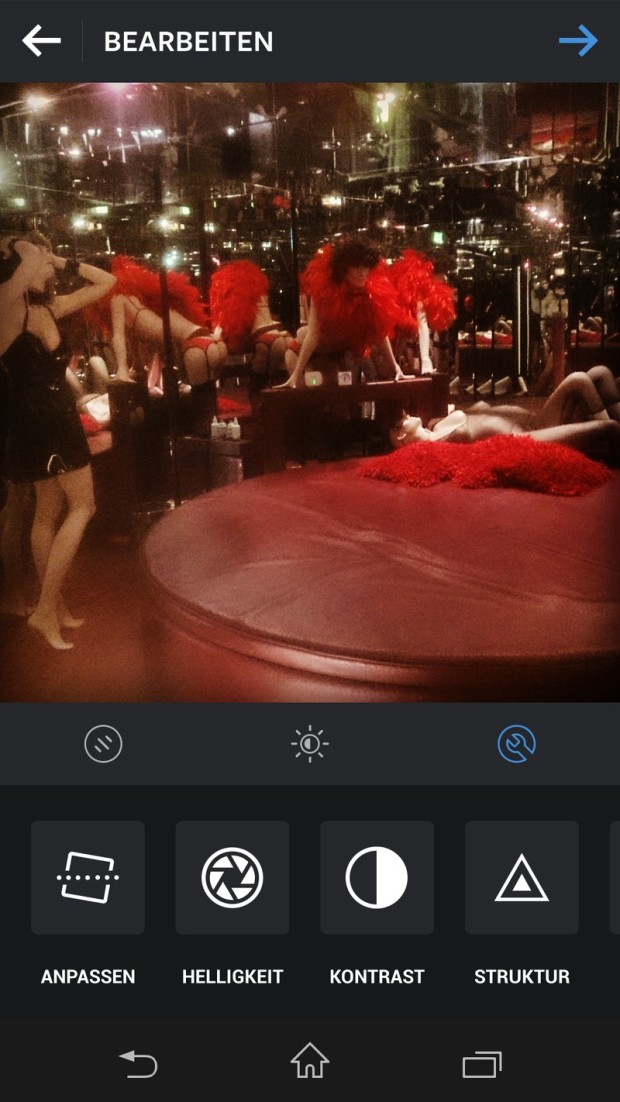Screen dimensions: 620x1102
Task: Go to the home screen
Action: [x=310, y=1062]
